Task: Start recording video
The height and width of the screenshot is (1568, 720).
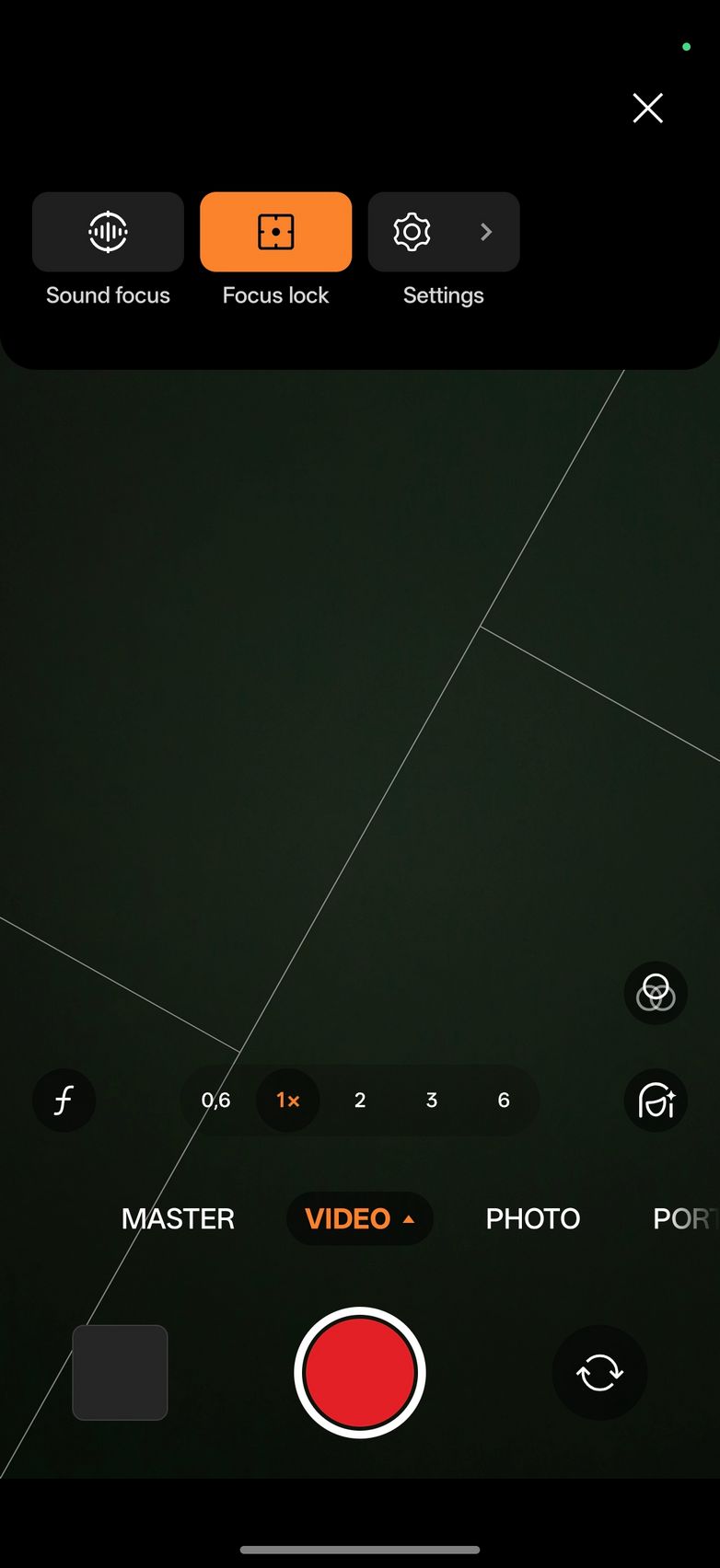Action: pos(360,1372)
